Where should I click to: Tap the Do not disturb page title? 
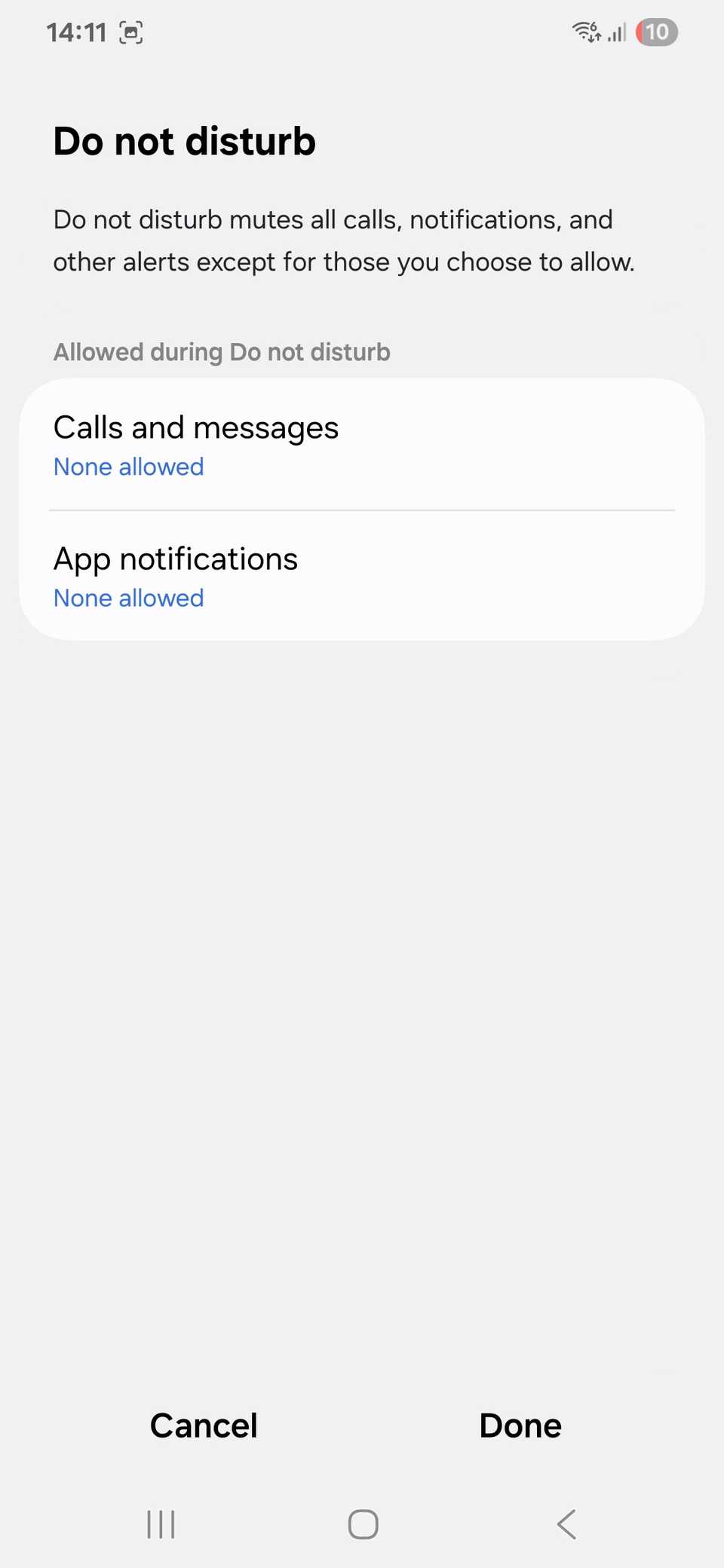[x=185, y=140]
